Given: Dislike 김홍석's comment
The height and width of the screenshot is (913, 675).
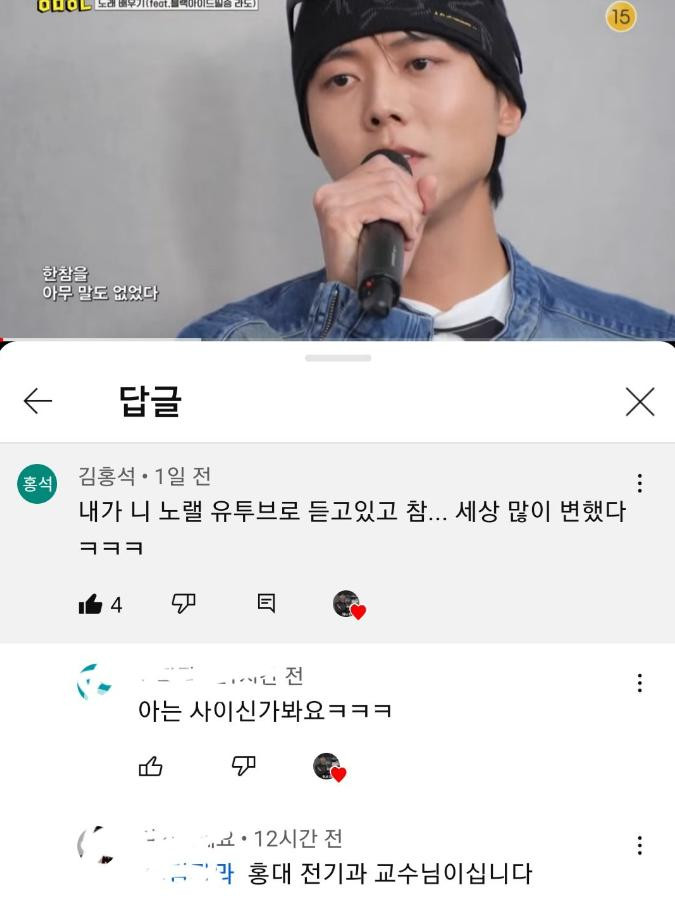Looking at the screenshot, I should pyautogui.click(x=183, y=603).
